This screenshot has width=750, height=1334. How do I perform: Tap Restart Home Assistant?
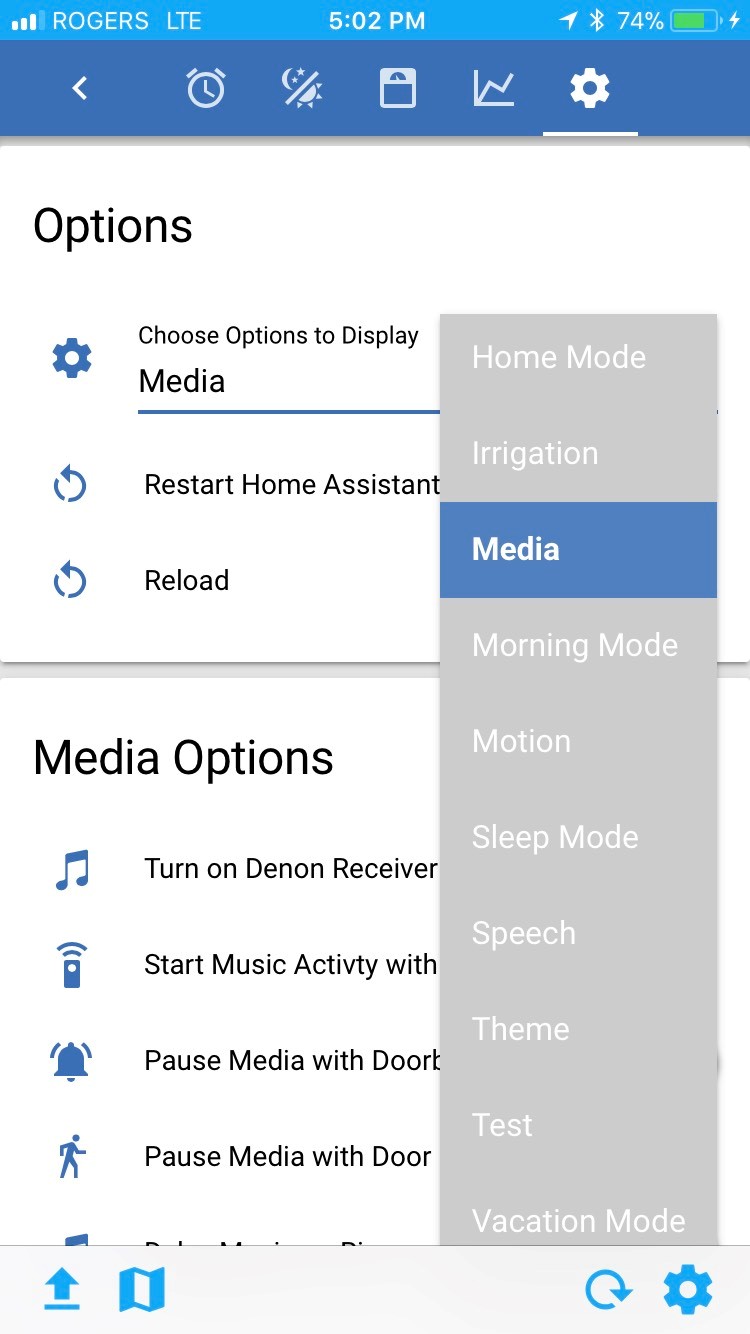[290, 484]
